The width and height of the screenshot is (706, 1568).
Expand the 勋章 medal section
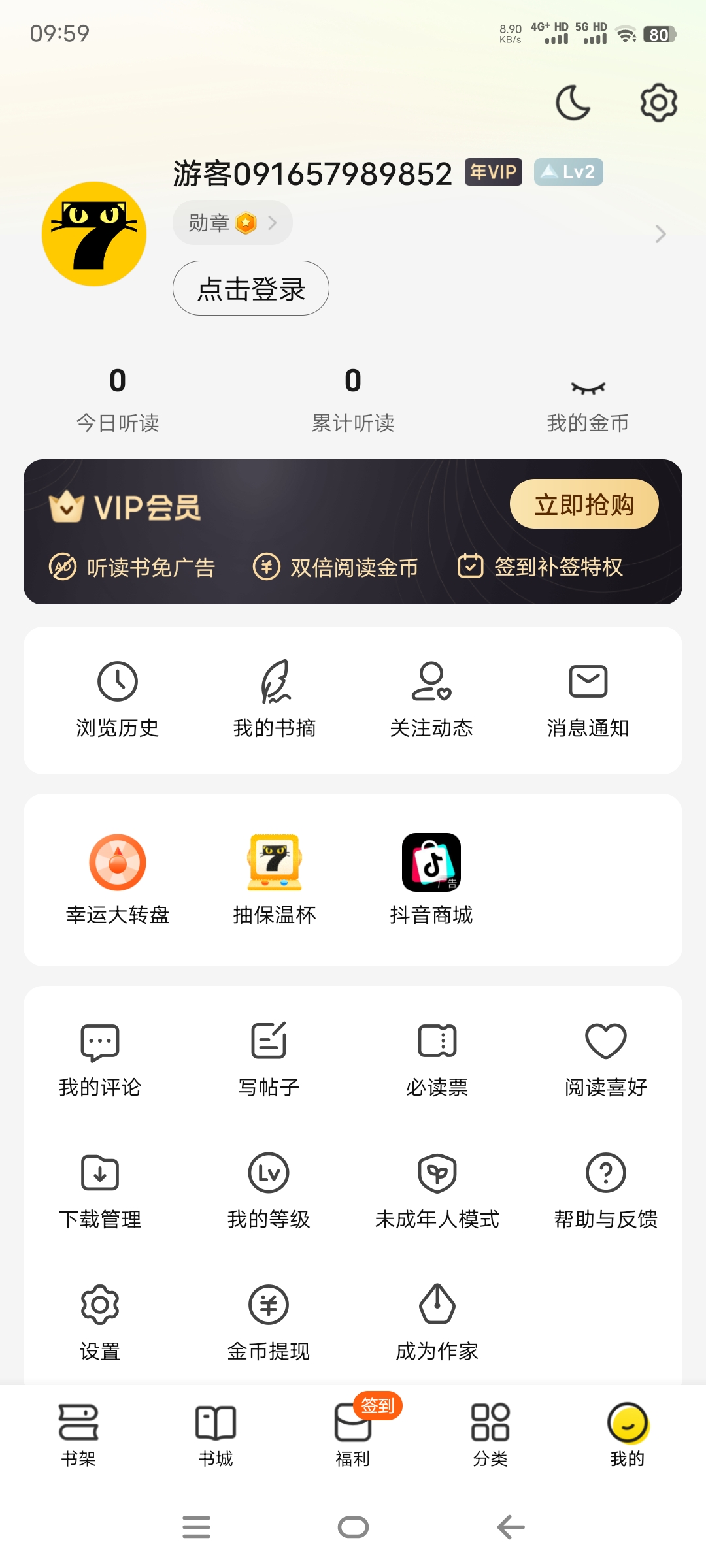(232, 222)
